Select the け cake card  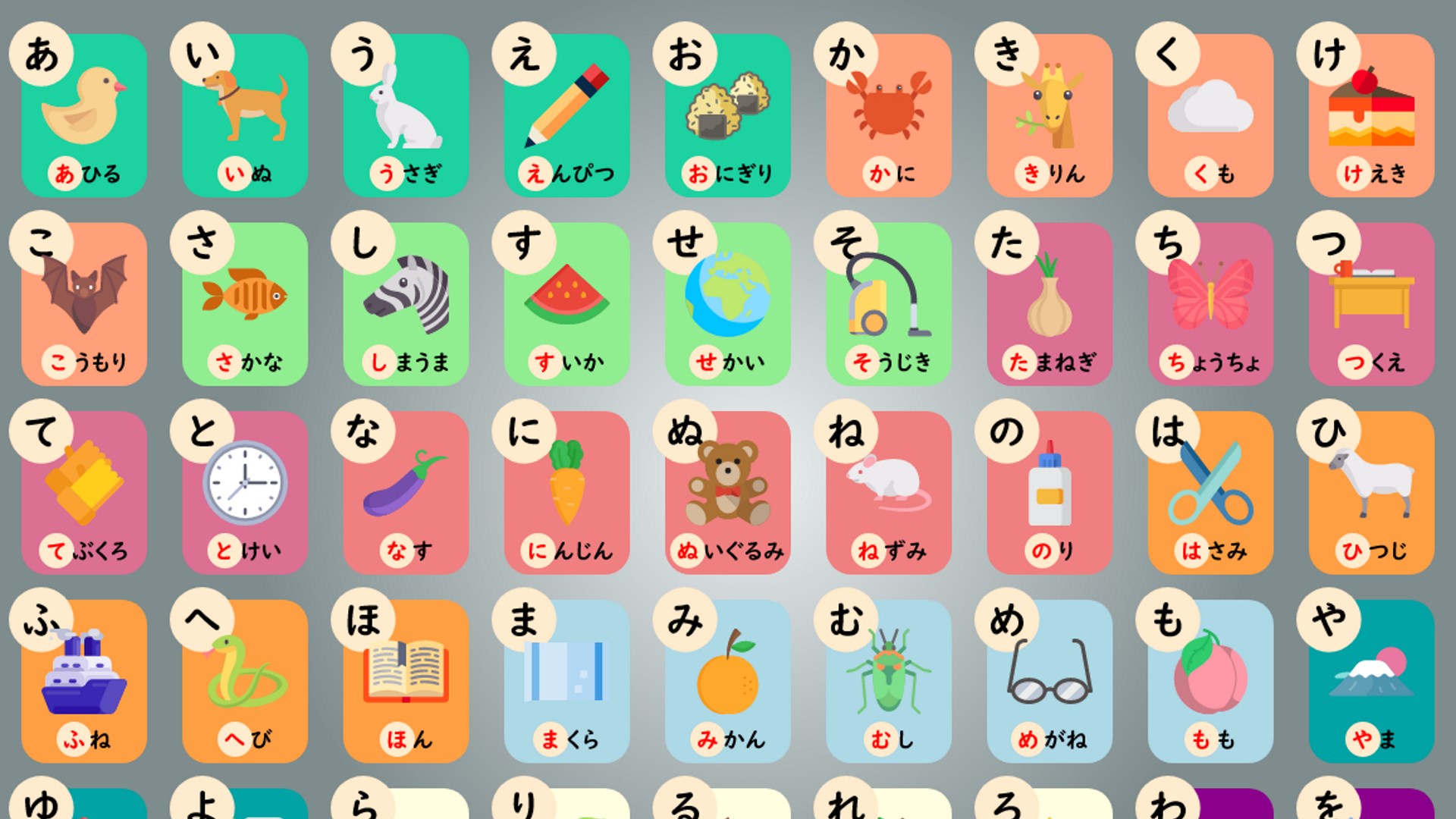point(1371,115)
